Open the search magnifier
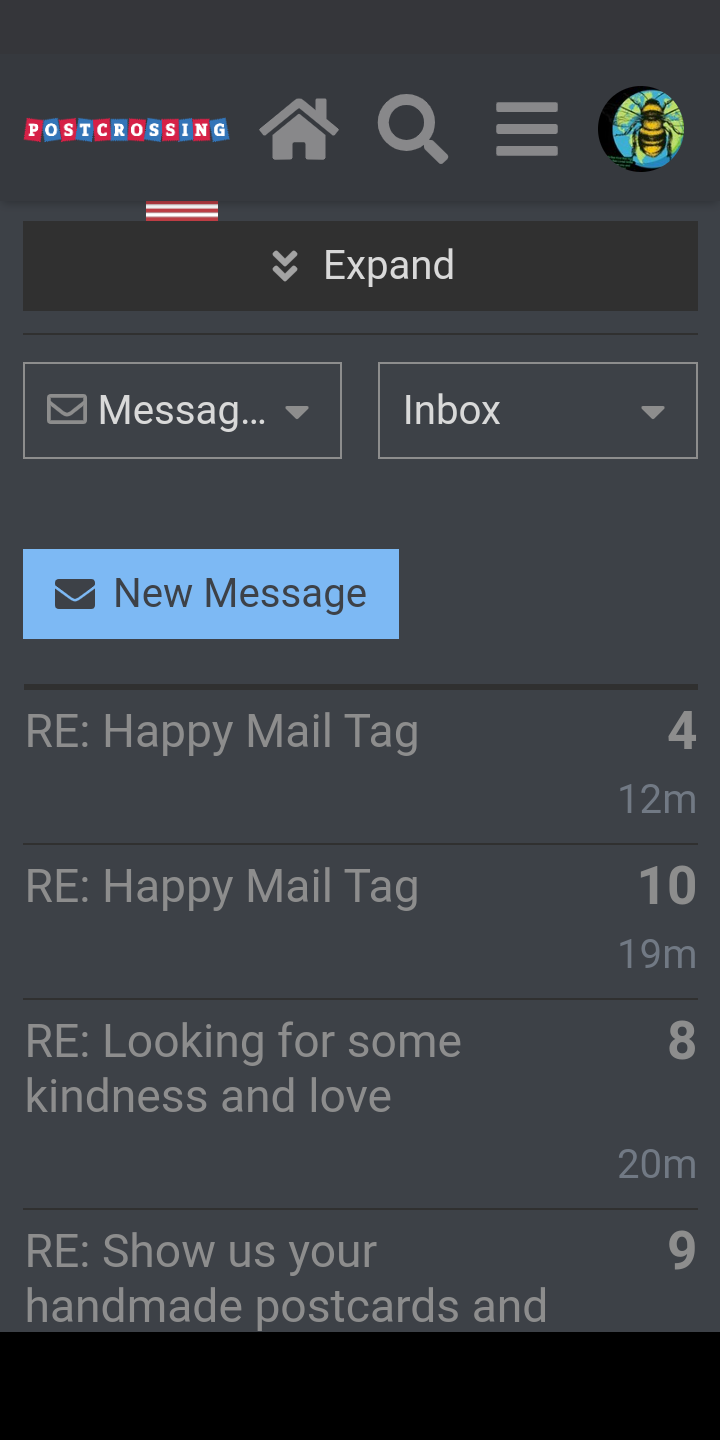Image resolution: width=720 pixels, height=1440 pixels. [413, 129]
